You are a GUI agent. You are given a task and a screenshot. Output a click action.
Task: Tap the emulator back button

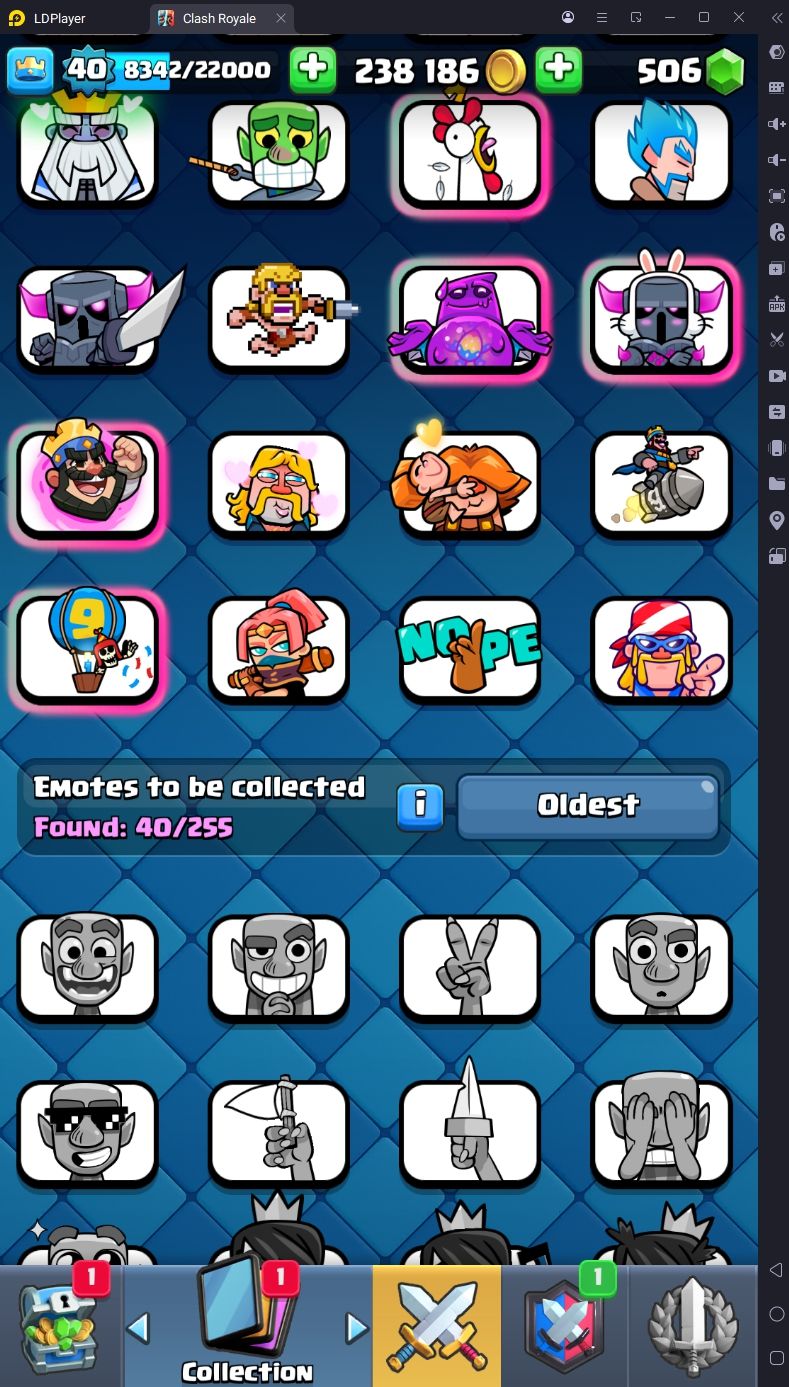click(x=776, y=1270)
